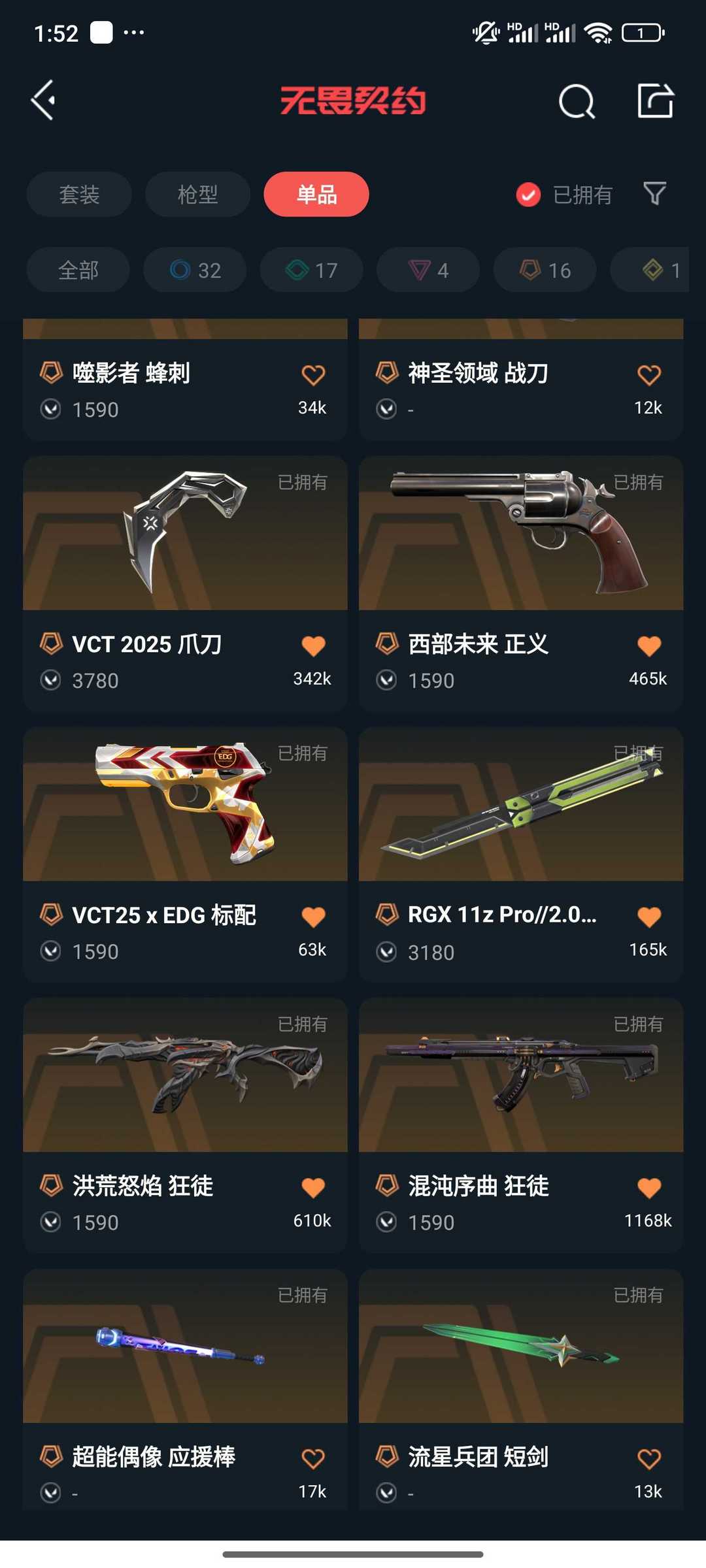
Task: Open the VCT 2025 爪刀 card
Action: pyautogui.click(x=185, y=583)
